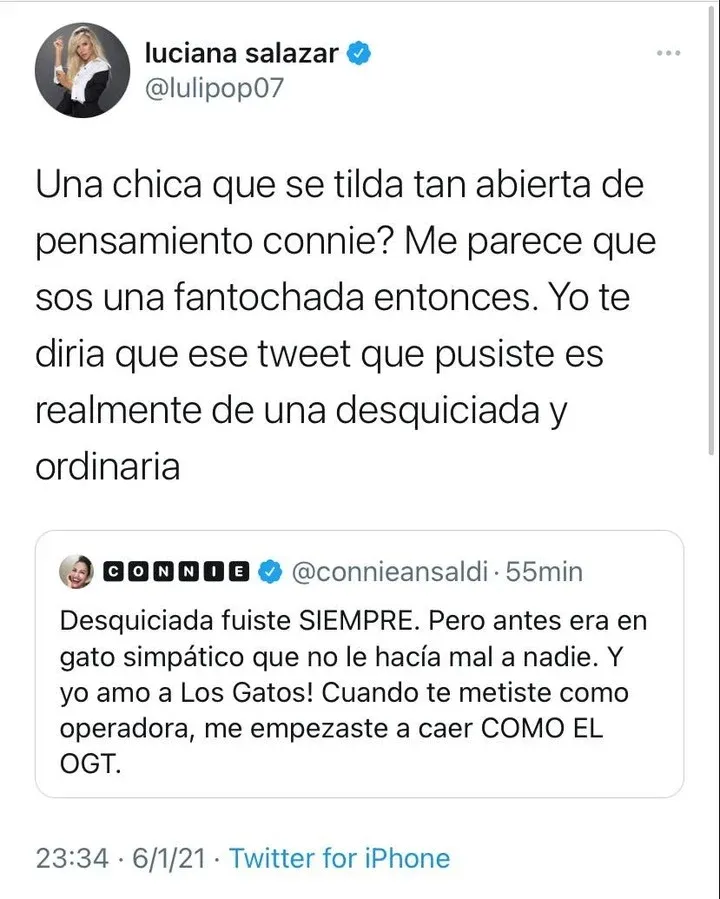Screen dimensions: 720x899
Task: Open the tweet's three-dot overflow menu
Action: (667, 53)
